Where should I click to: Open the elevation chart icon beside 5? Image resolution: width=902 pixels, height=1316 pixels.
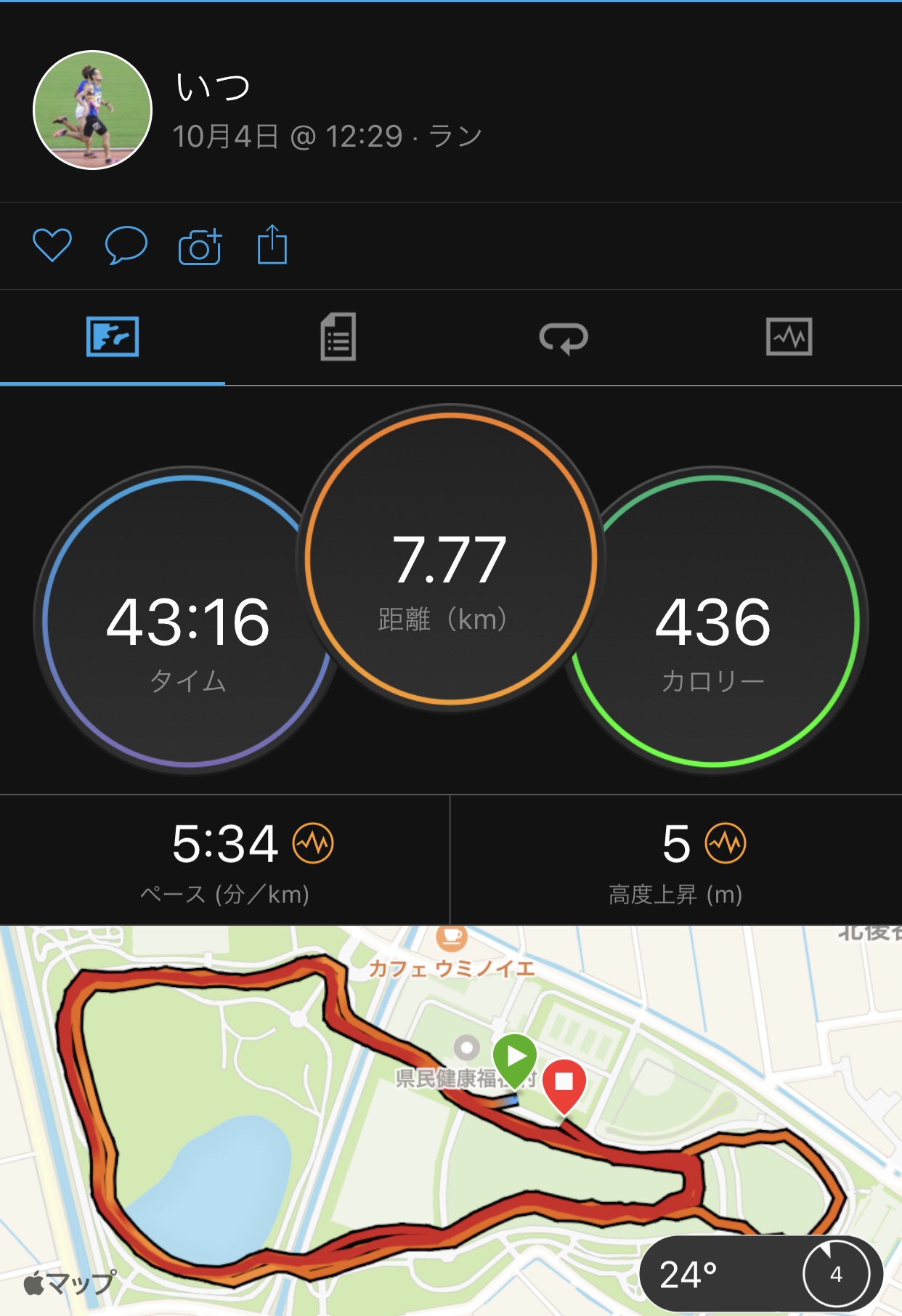point(726,843)
